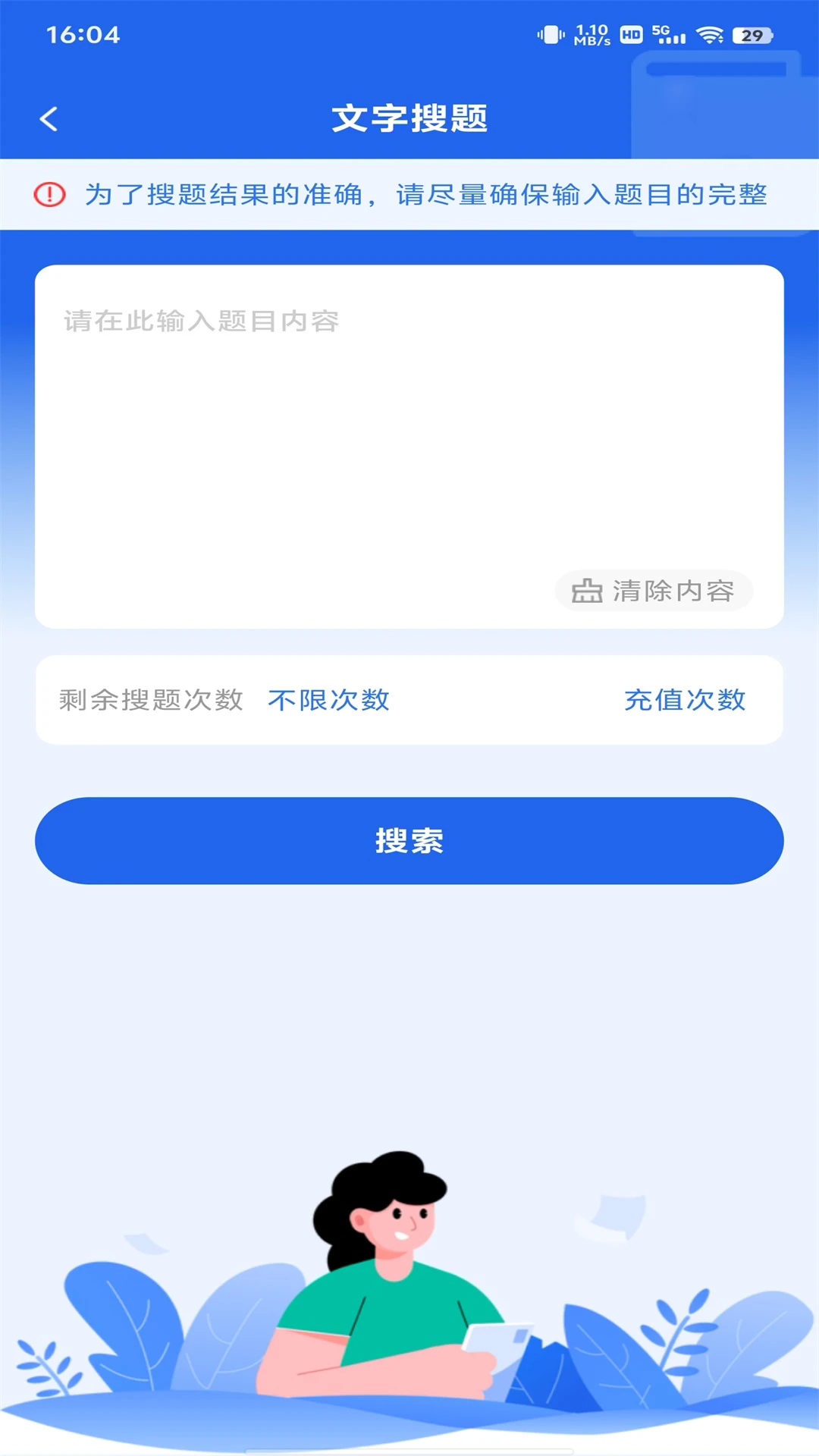819x1456 pixels.
Task: Select the 不限次数 unlimited counter text
Action: [328, 701]
